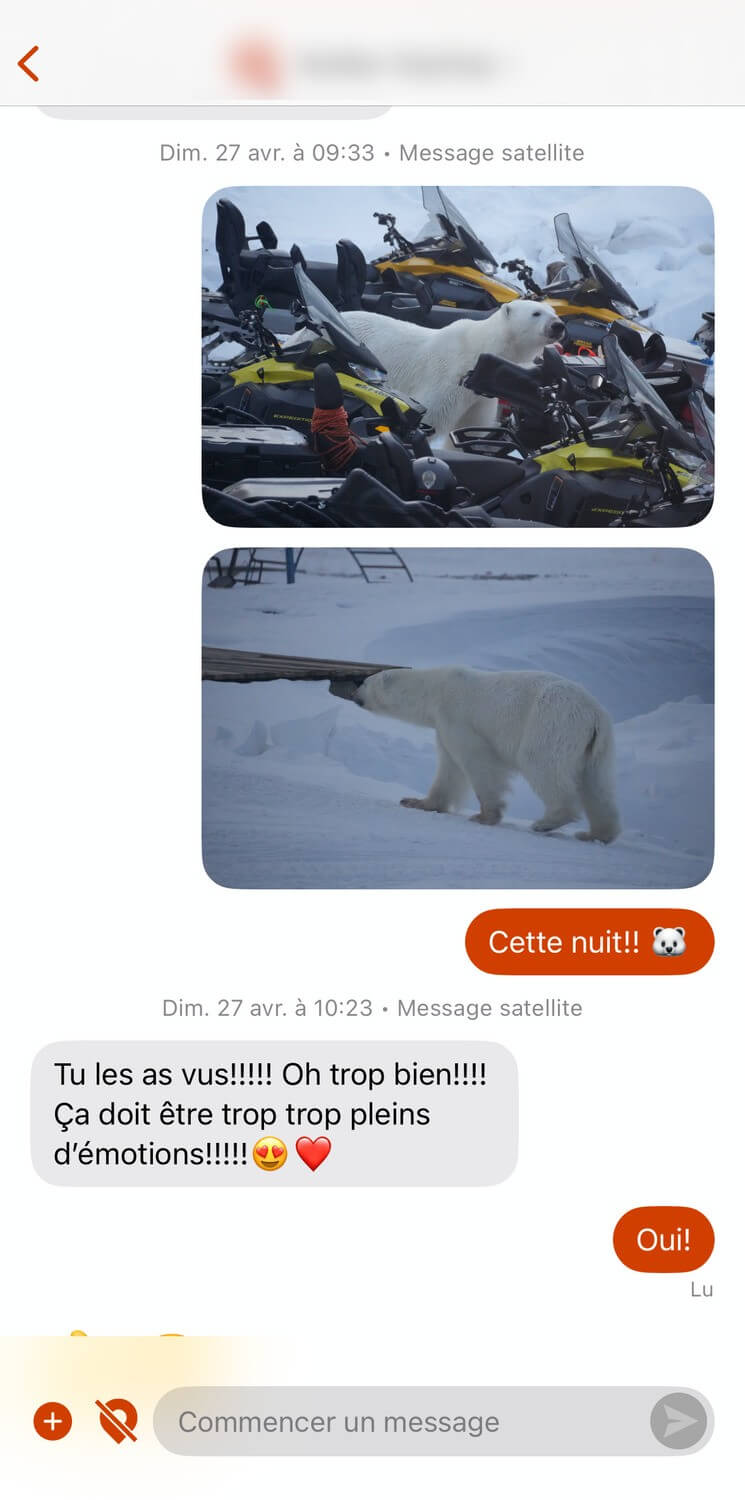Open the polar bear among snowmobiles photo

458,356
